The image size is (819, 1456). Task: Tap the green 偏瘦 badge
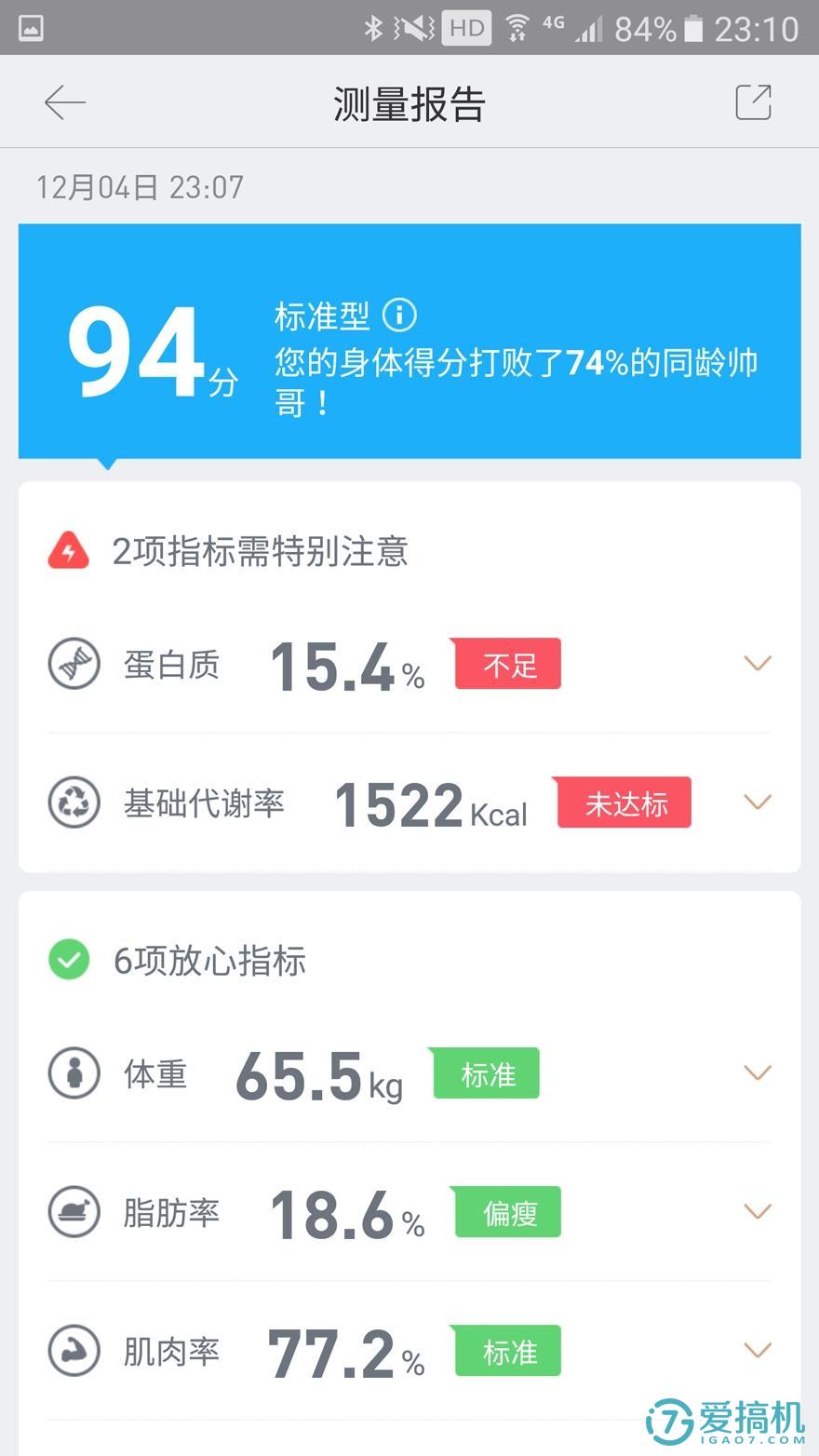click(x=506, y=1212)
